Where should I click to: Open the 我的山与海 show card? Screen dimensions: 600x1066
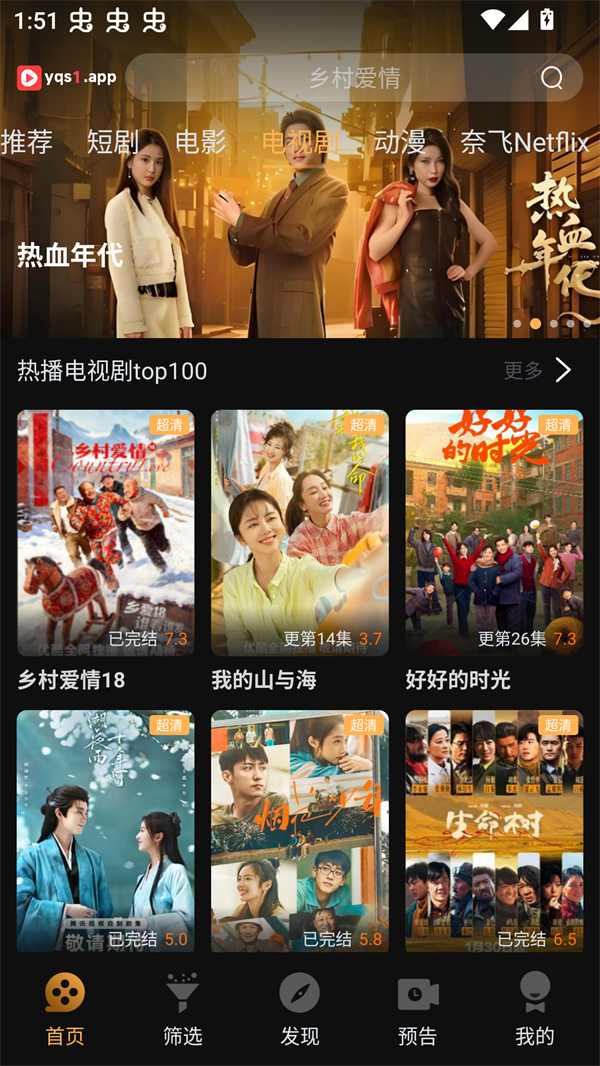coord(300,533)
